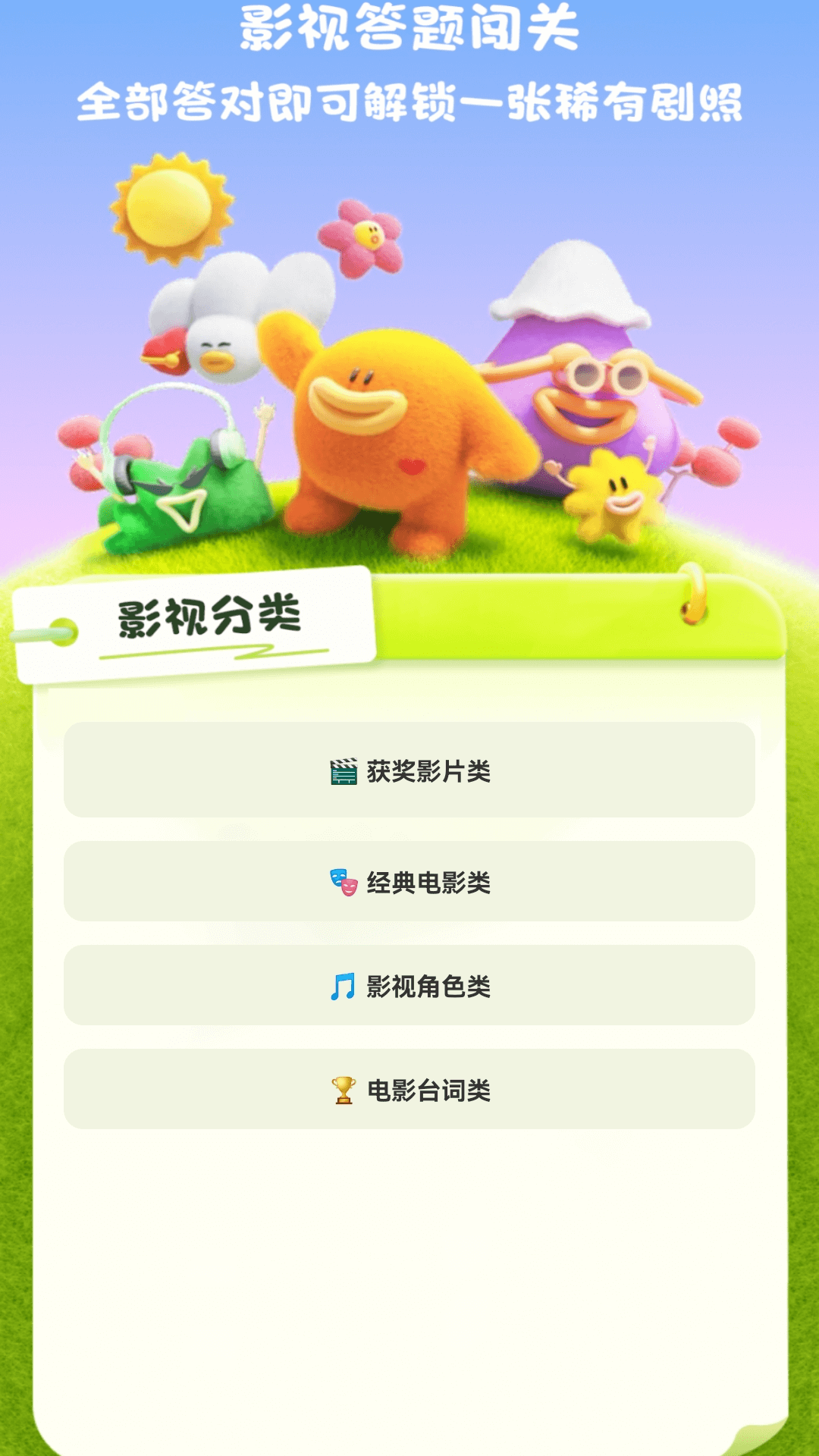
Task: Click the yellow hook on the notepad's corner
Action: click(694, 599)
